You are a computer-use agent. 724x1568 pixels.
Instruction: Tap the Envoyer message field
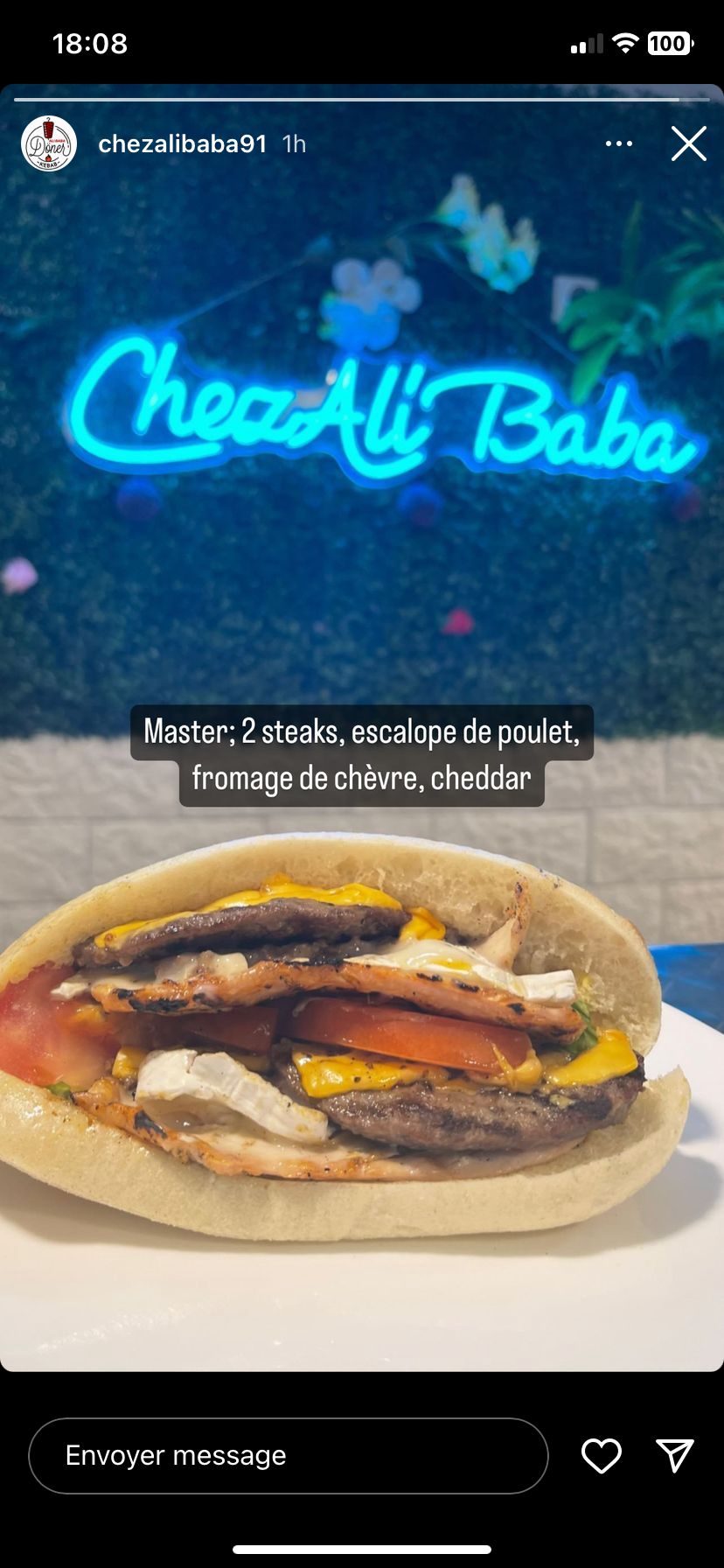289,1455
